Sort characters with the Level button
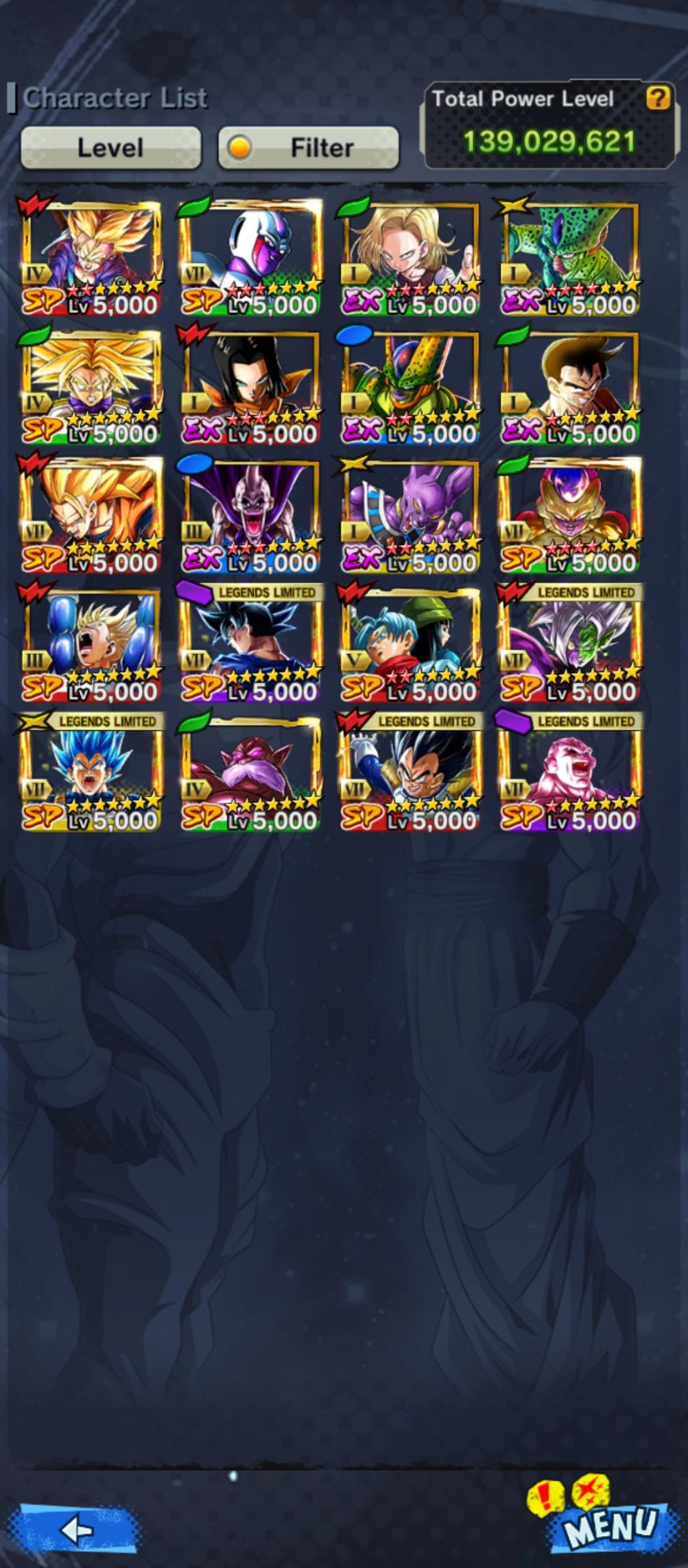The image size is (688, 1568). tap(110, 147)
